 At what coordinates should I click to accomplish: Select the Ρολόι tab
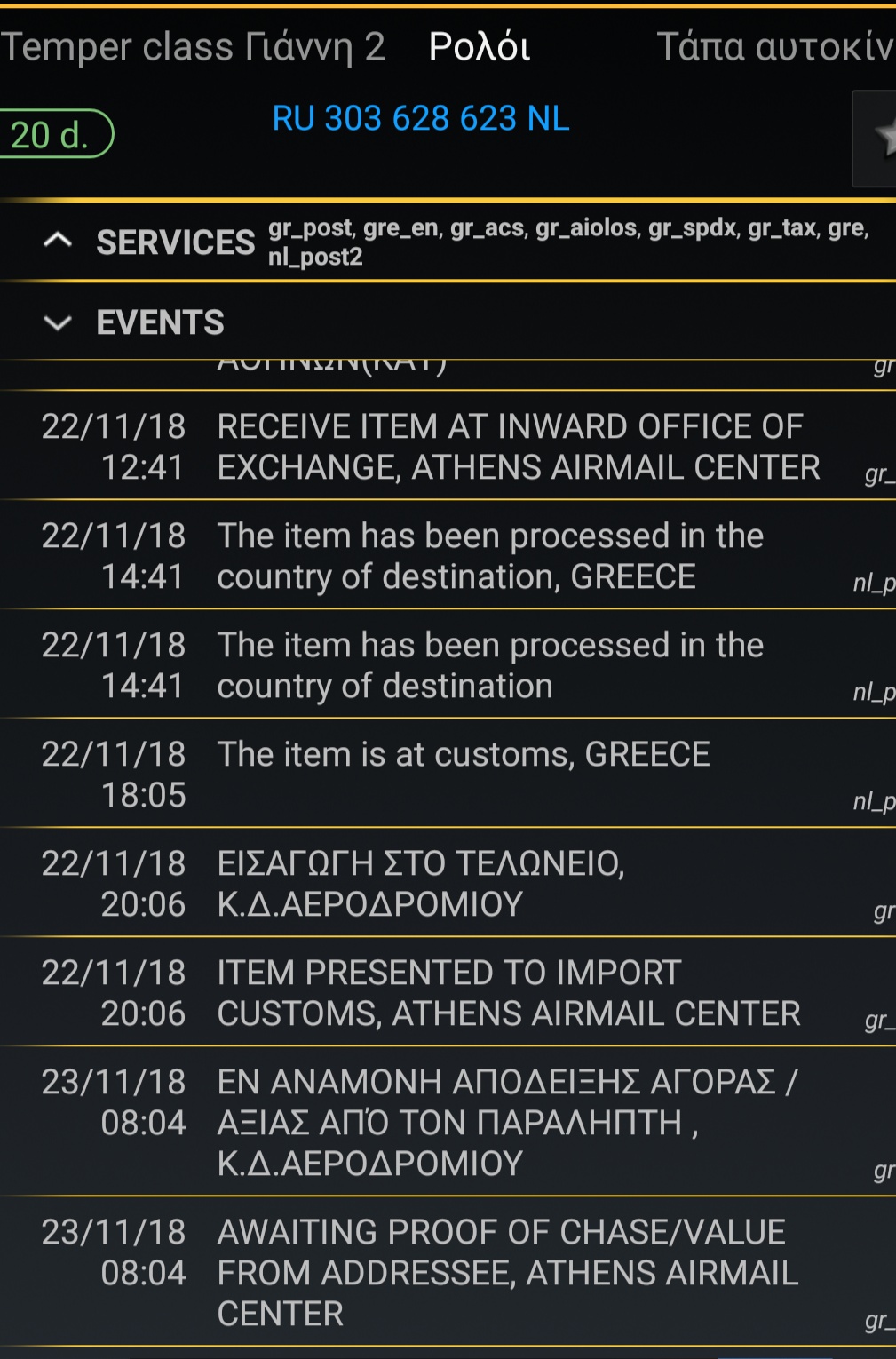[x=480, y=47]
